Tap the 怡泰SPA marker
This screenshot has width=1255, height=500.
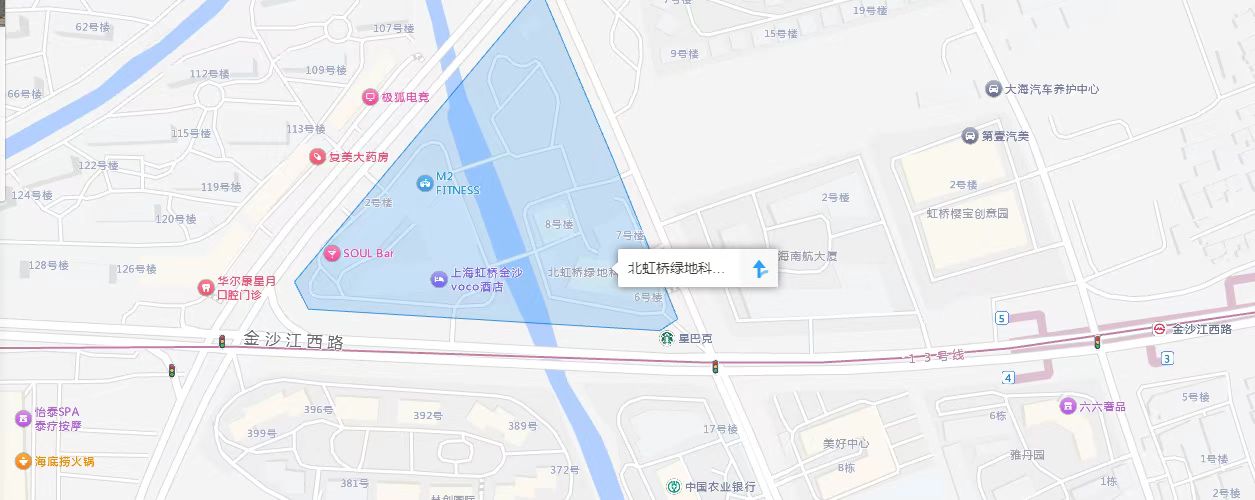pos(22,417)
